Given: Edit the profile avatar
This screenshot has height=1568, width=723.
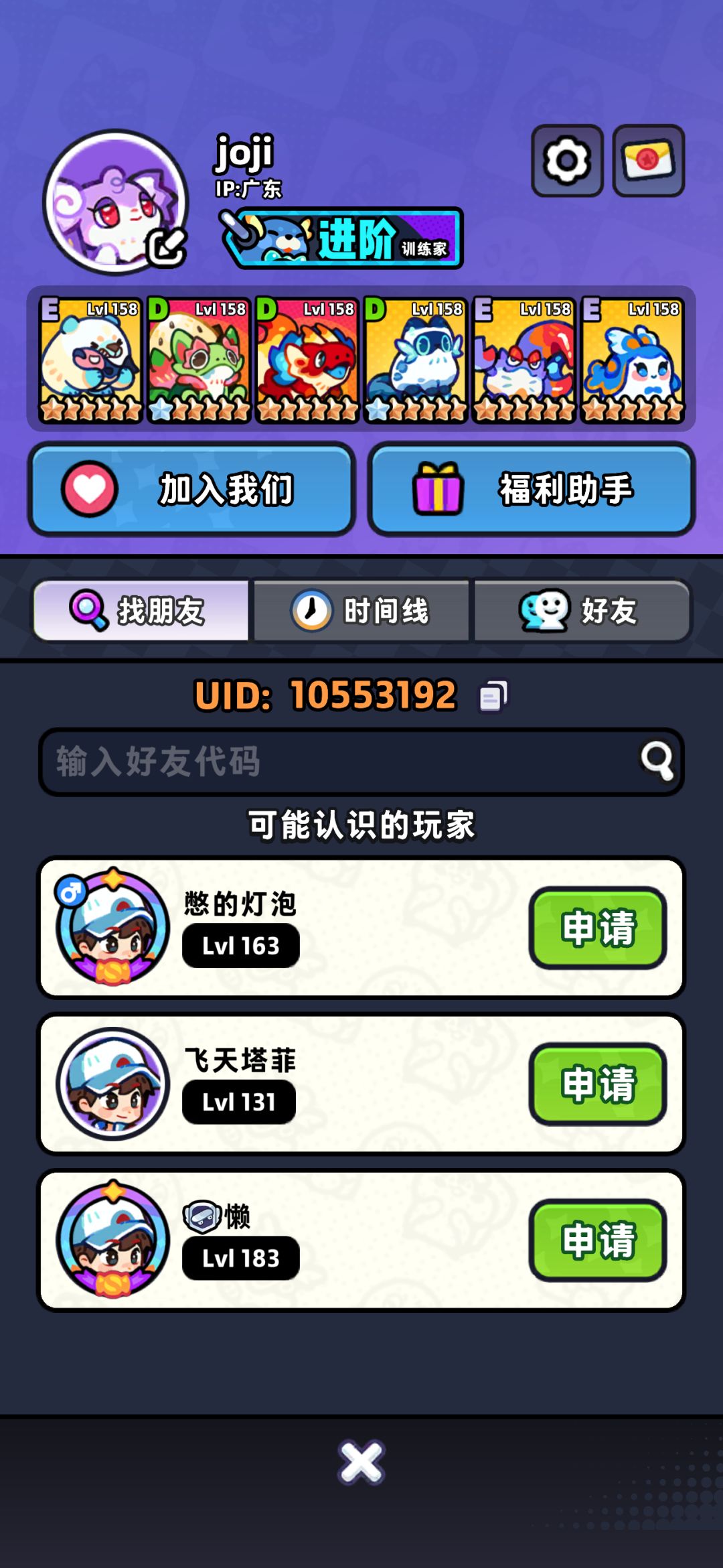Looking at the screenshot, I should coord(166,248).
